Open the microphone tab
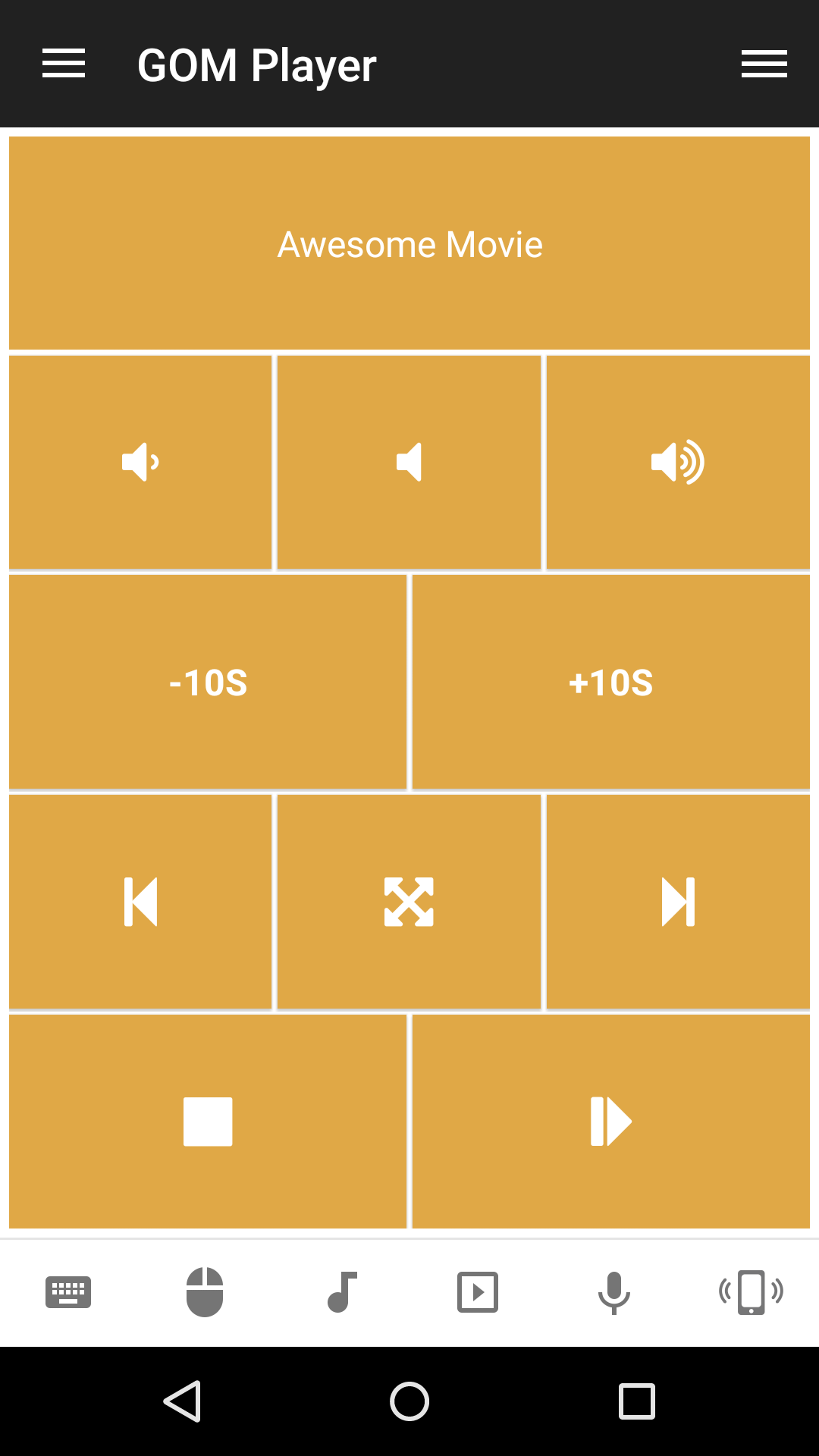Viewport: 819px width, 1456px height. [614, 1292]
